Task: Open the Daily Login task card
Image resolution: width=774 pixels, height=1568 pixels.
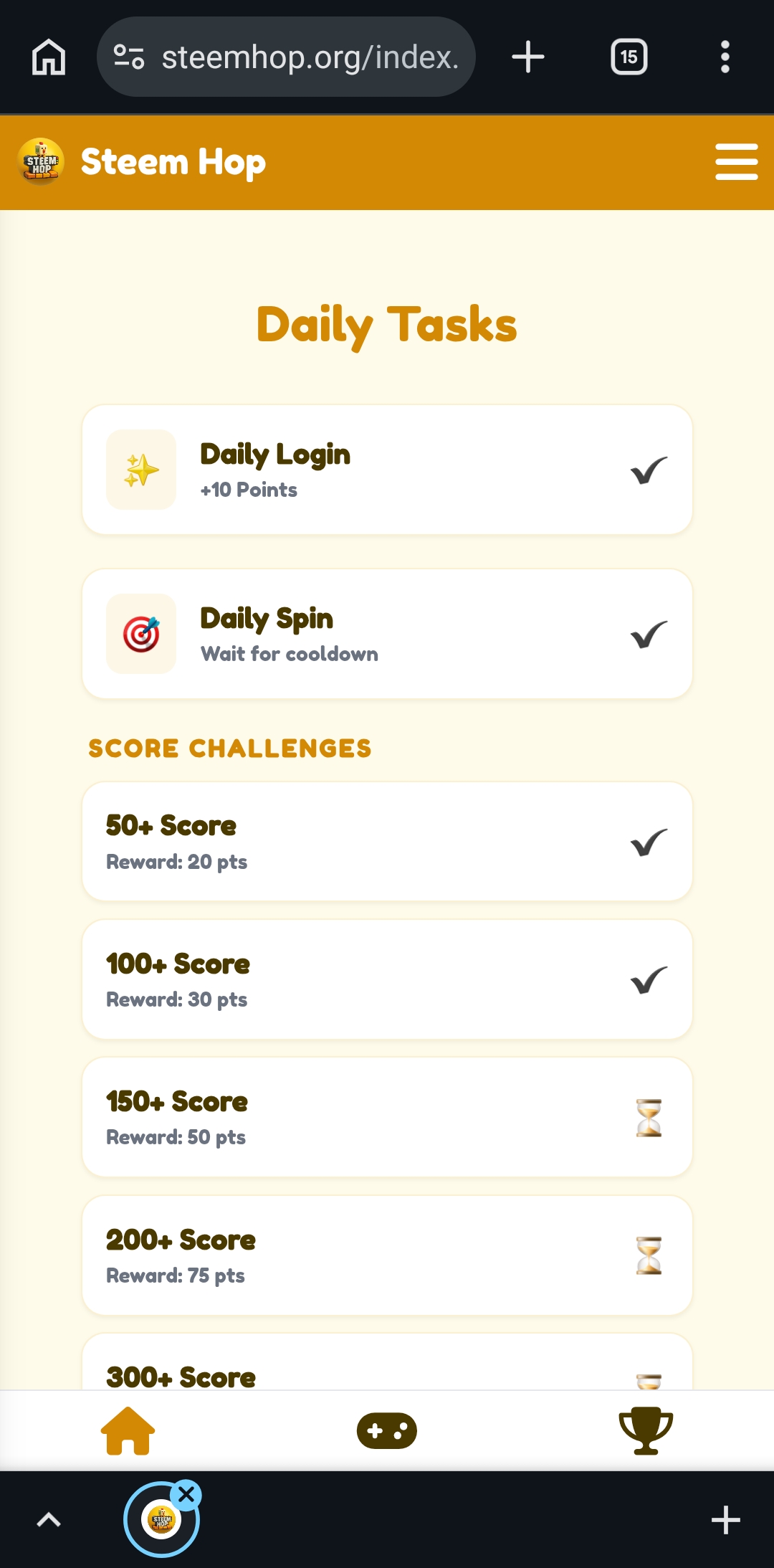Action: (x=387, y=470)
